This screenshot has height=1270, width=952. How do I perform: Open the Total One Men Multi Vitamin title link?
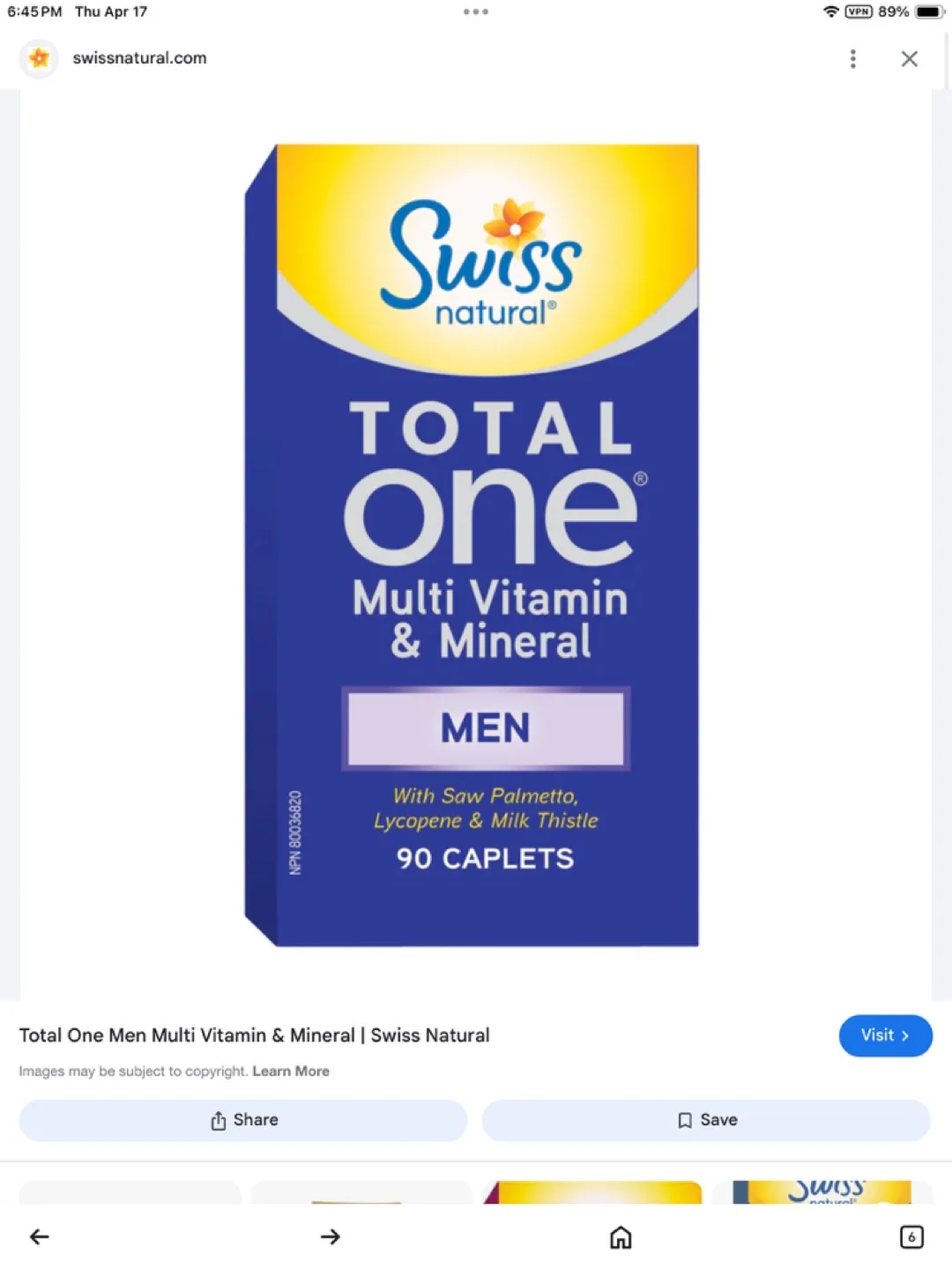pyautogui.click(x=254, y=1035)
